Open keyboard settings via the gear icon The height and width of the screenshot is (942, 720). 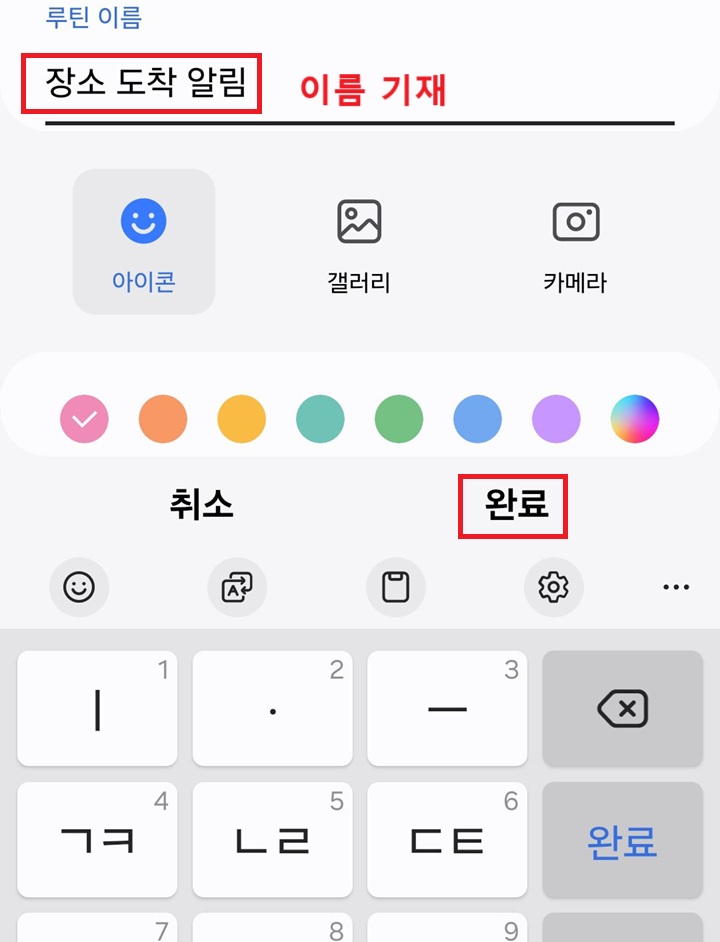(x=554, y=587)
